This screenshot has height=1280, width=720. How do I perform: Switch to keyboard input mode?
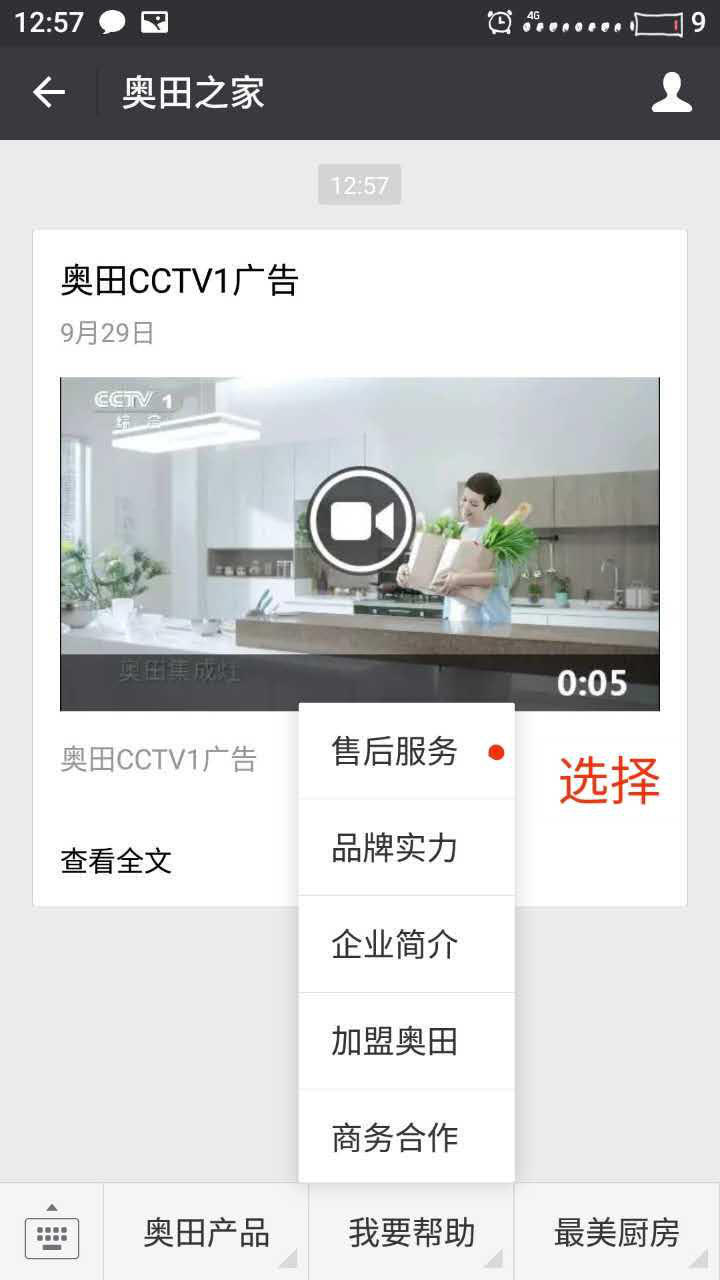point(52,1233)
